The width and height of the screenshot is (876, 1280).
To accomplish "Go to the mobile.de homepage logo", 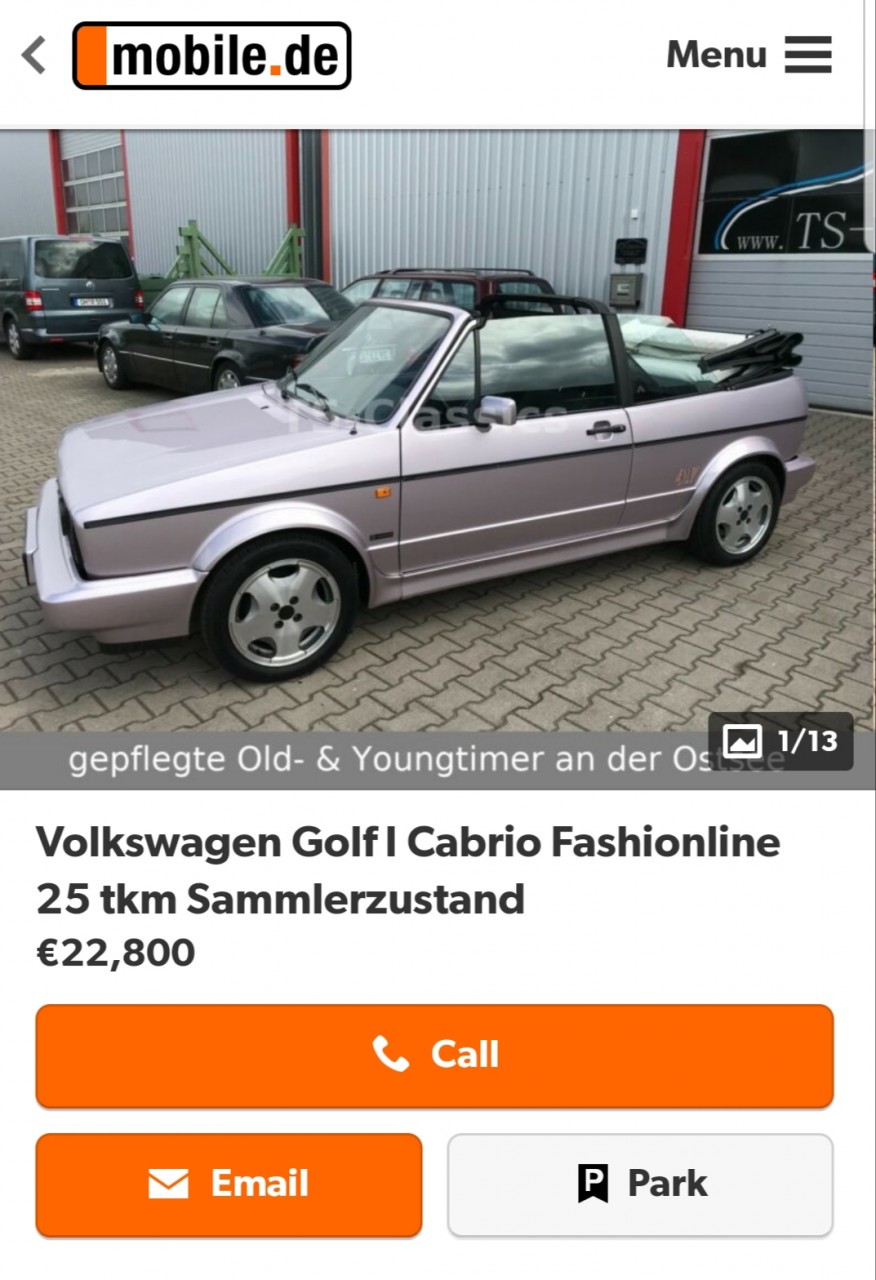I will pos(212,56).
